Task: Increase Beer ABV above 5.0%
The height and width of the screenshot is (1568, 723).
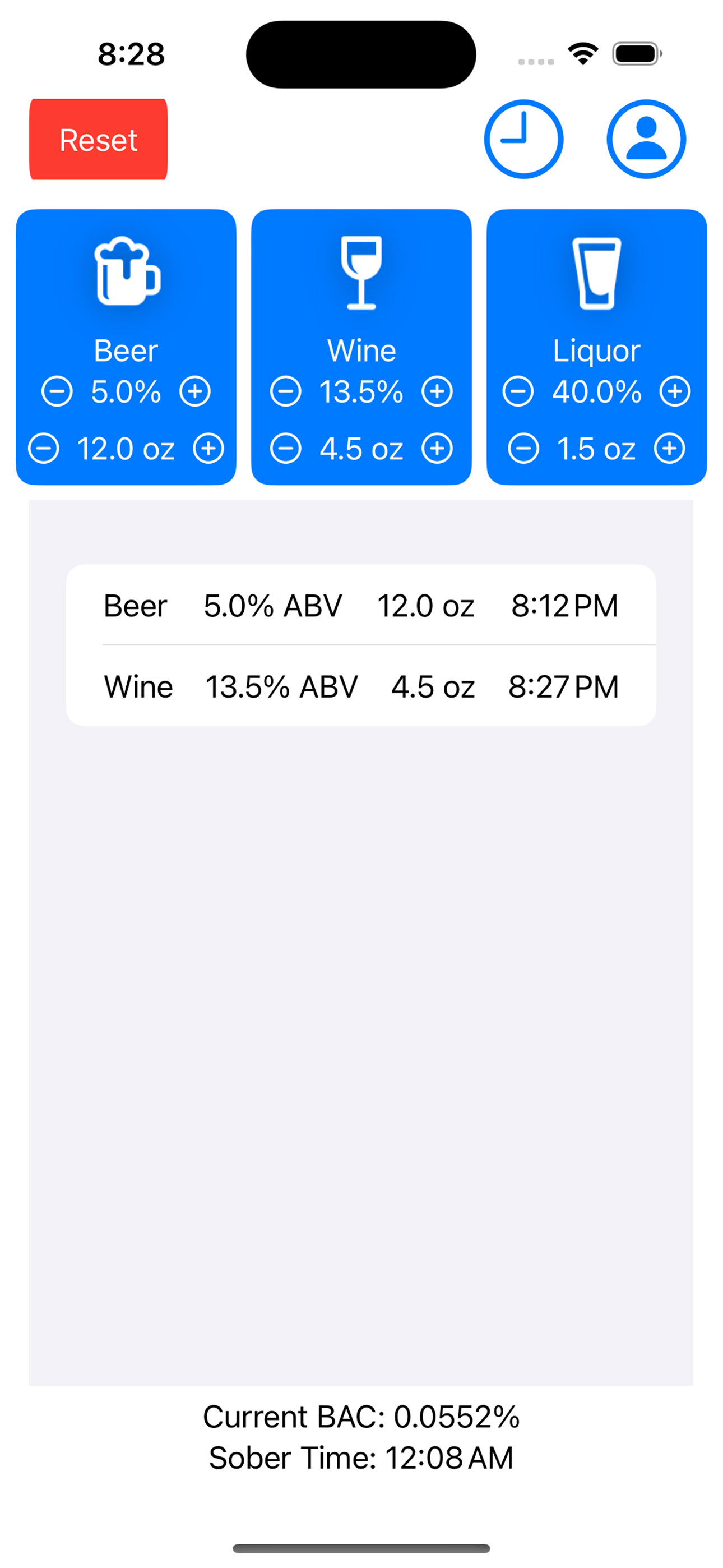Action: 194,391
